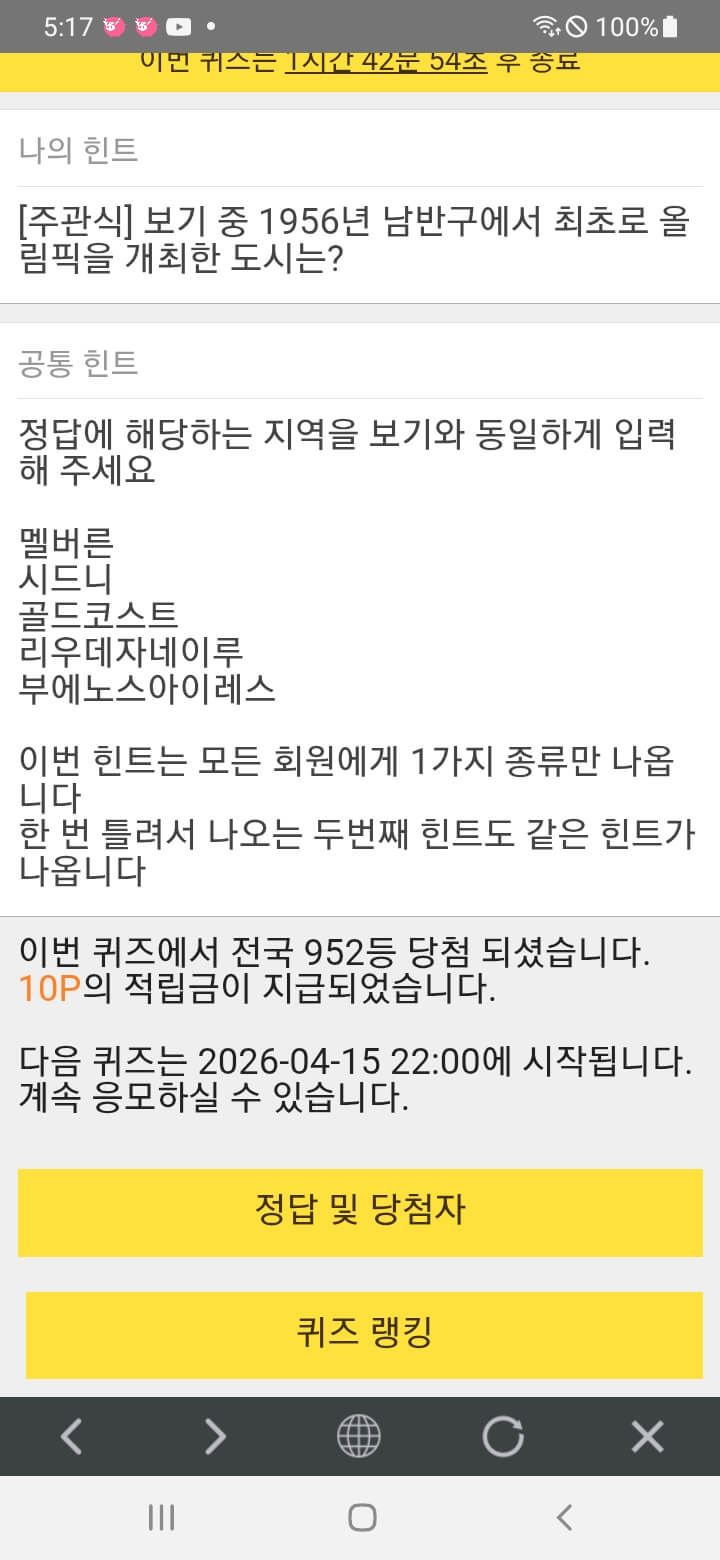The height and width of the screenshot is (1560, 720).
Task: Close the in-app browser
Action: [647, 1437]
